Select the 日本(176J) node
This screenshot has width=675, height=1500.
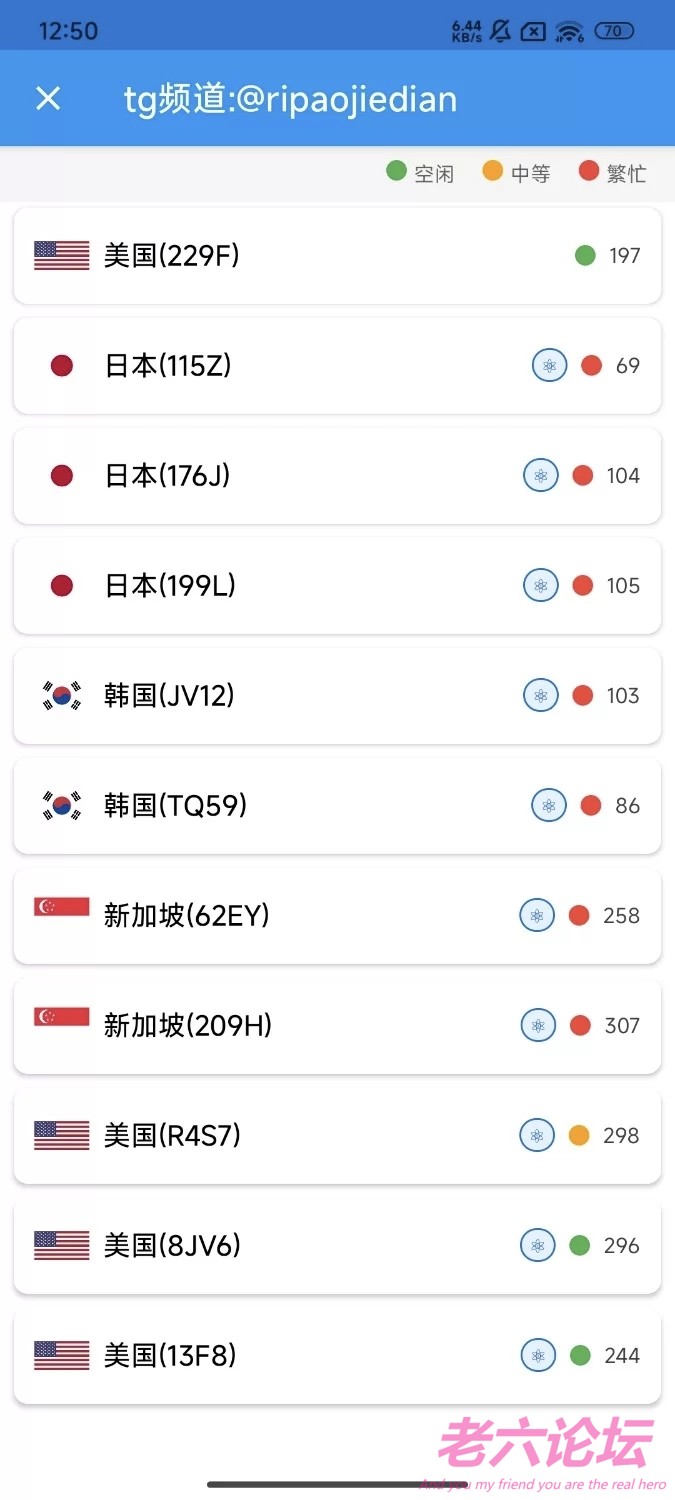click(x=336, y=476)
